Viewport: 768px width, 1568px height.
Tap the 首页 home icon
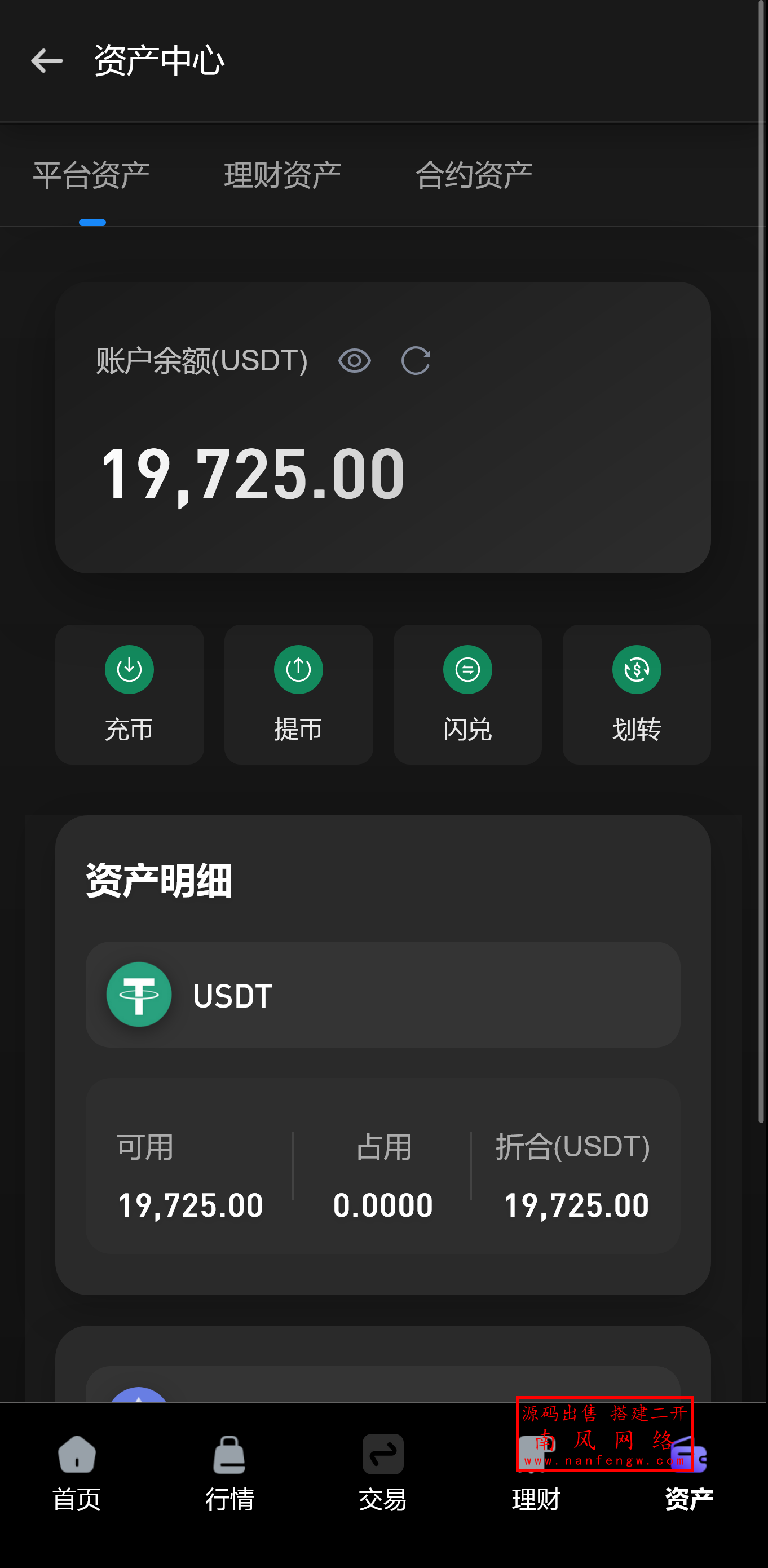pos(76,1455)
